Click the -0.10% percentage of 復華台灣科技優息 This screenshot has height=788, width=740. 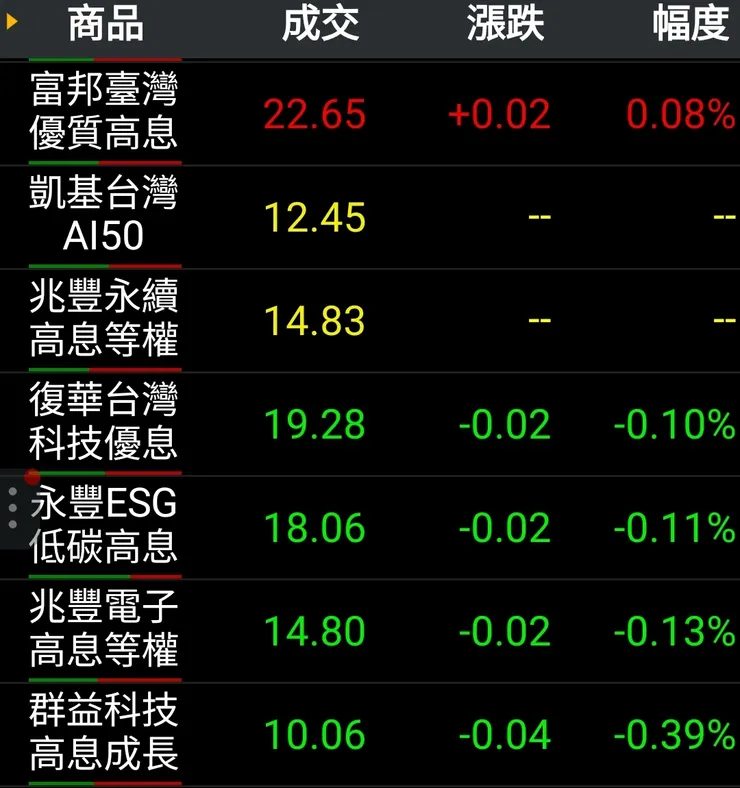click(x=674, y=424)
